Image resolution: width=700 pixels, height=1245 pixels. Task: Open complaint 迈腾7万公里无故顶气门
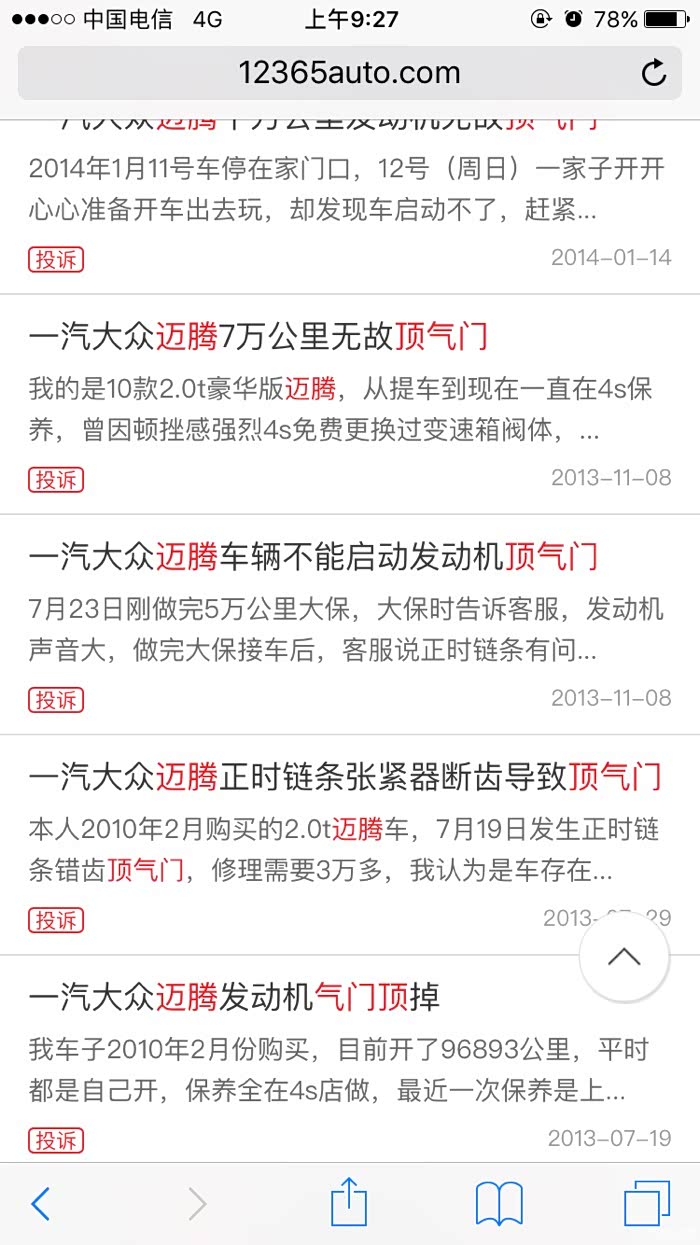point(258,337)
